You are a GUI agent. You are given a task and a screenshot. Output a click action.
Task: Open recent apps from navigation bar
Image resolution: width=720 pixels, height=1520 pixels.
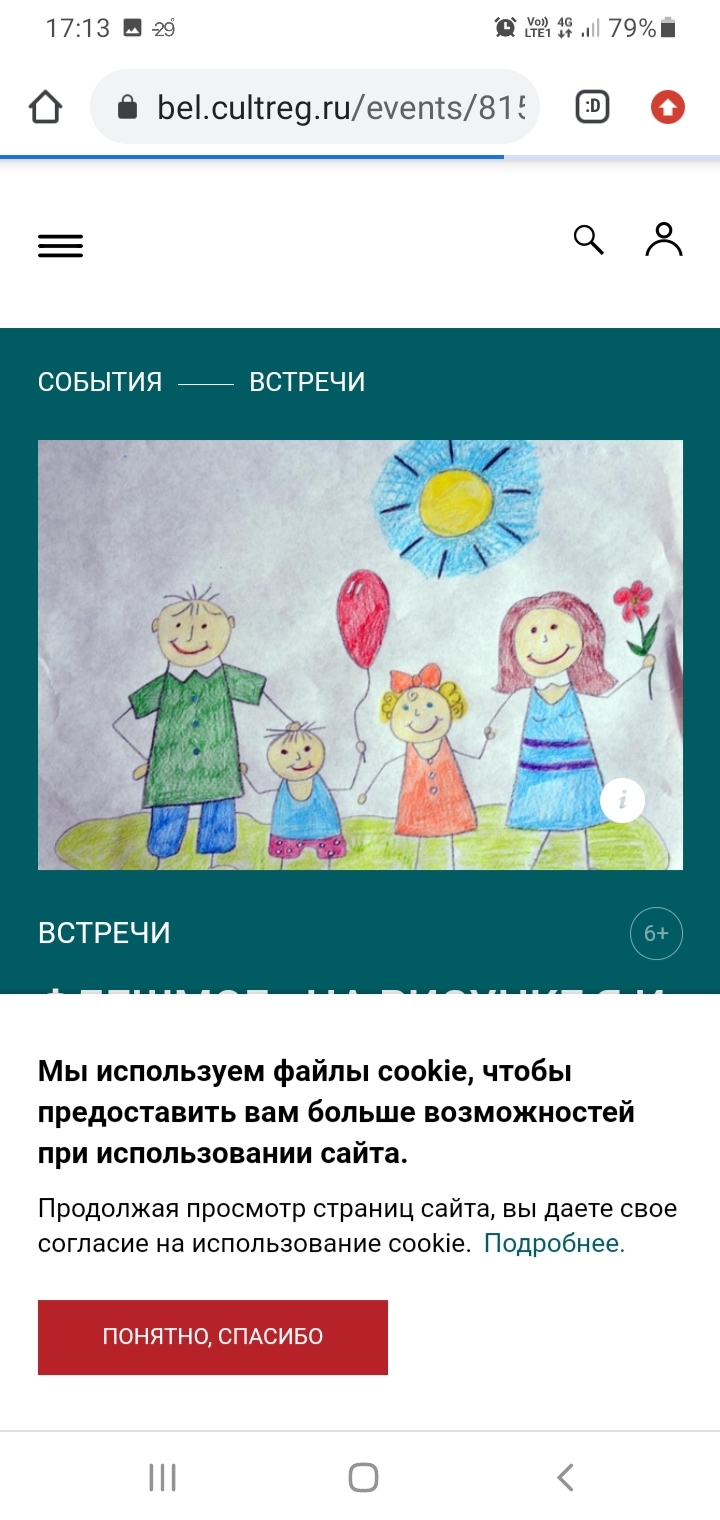[162, 1477]
